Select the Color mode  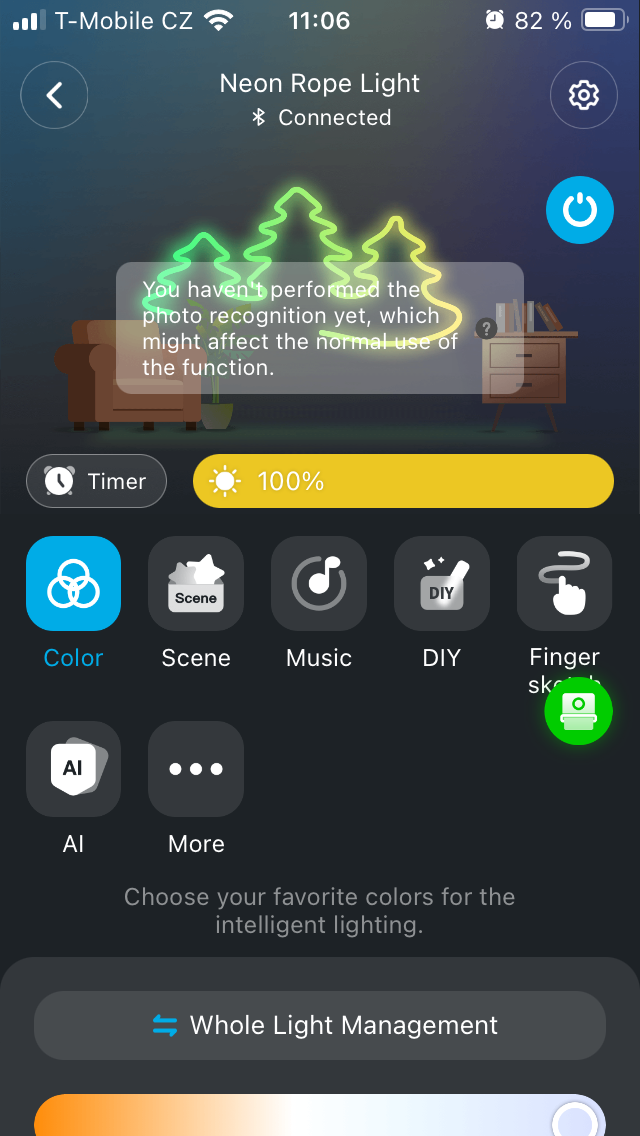click(x=73, y=584)
